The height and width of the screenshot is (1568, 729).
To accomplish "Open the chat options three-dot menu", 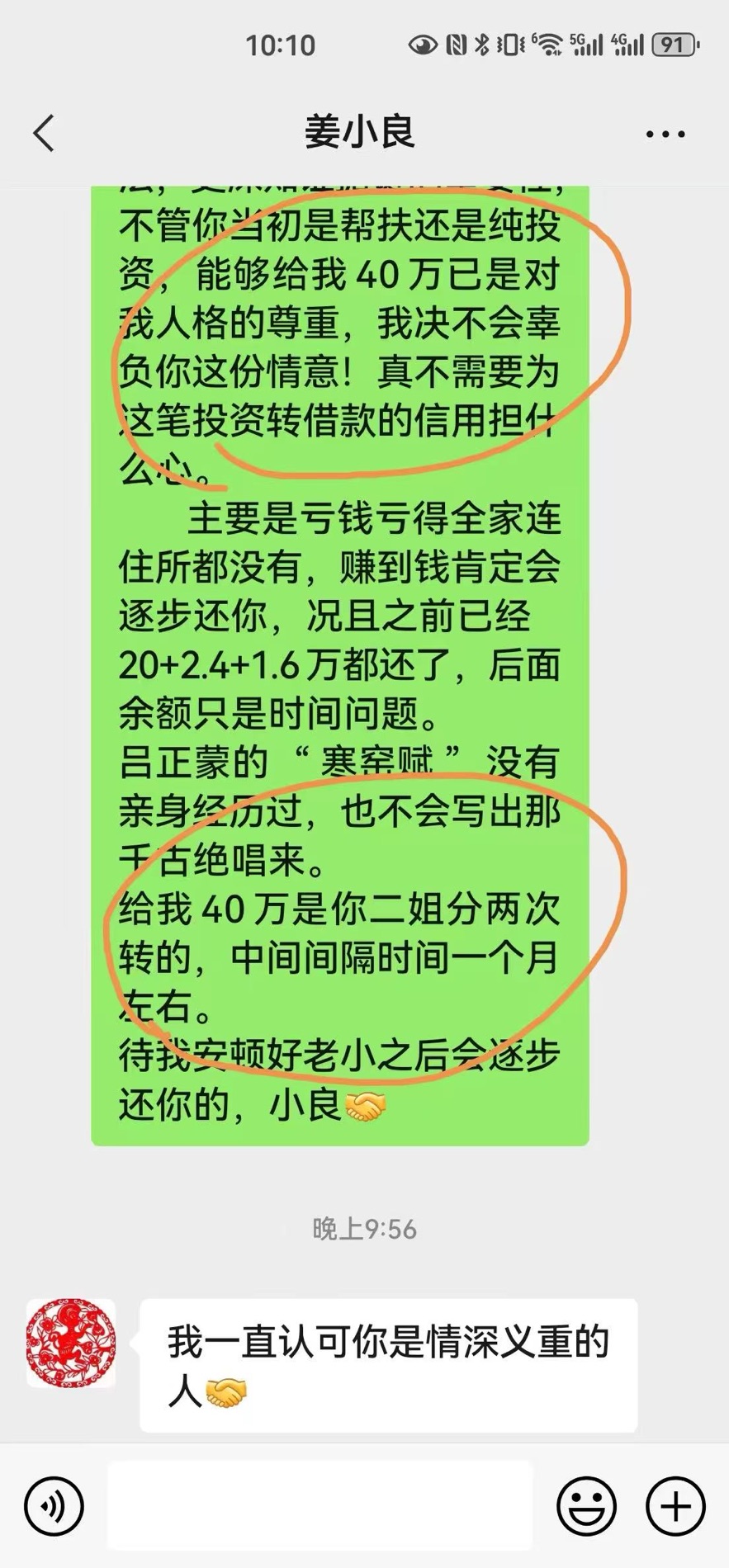I will (x=665, y=134).
